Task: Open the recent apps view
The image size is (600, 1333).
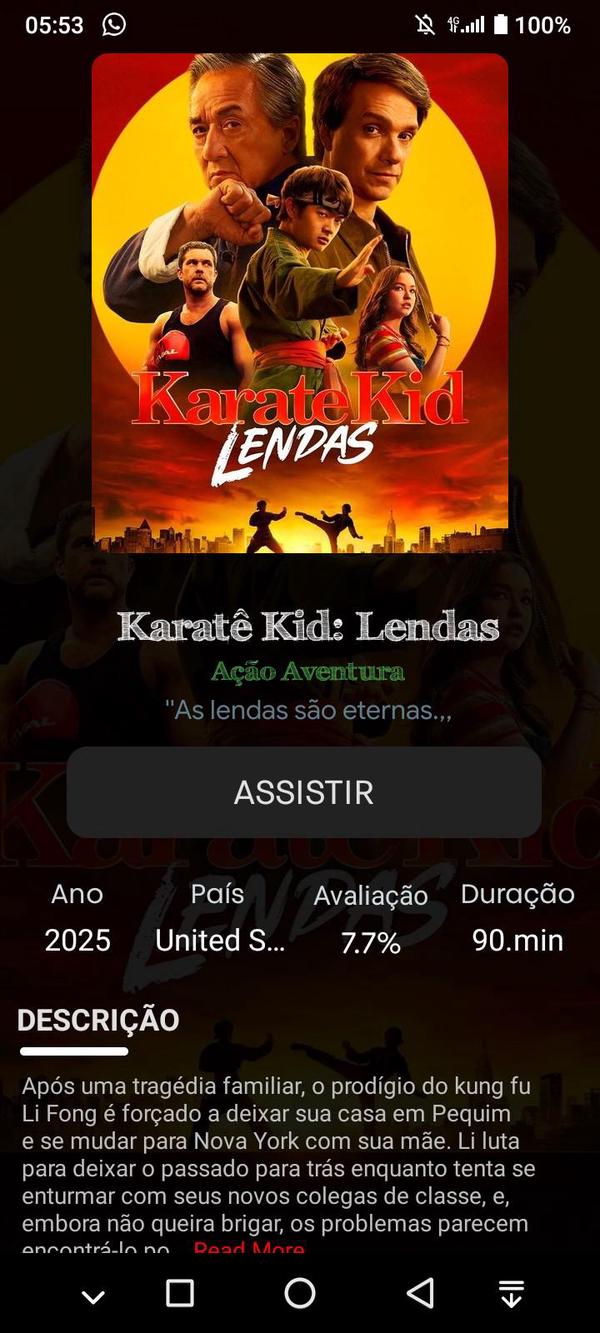Action: (x=180, y=1293)
